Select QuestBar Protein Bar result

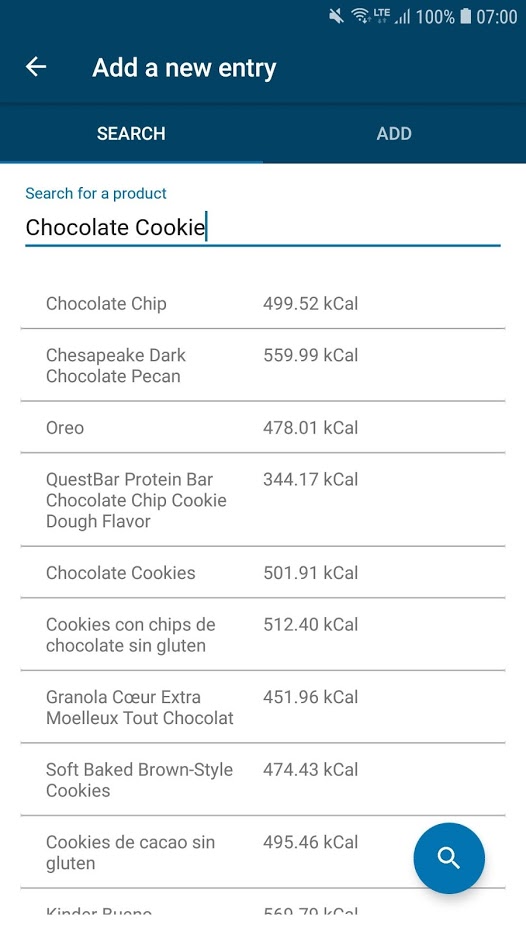click(x=262, y=500)
